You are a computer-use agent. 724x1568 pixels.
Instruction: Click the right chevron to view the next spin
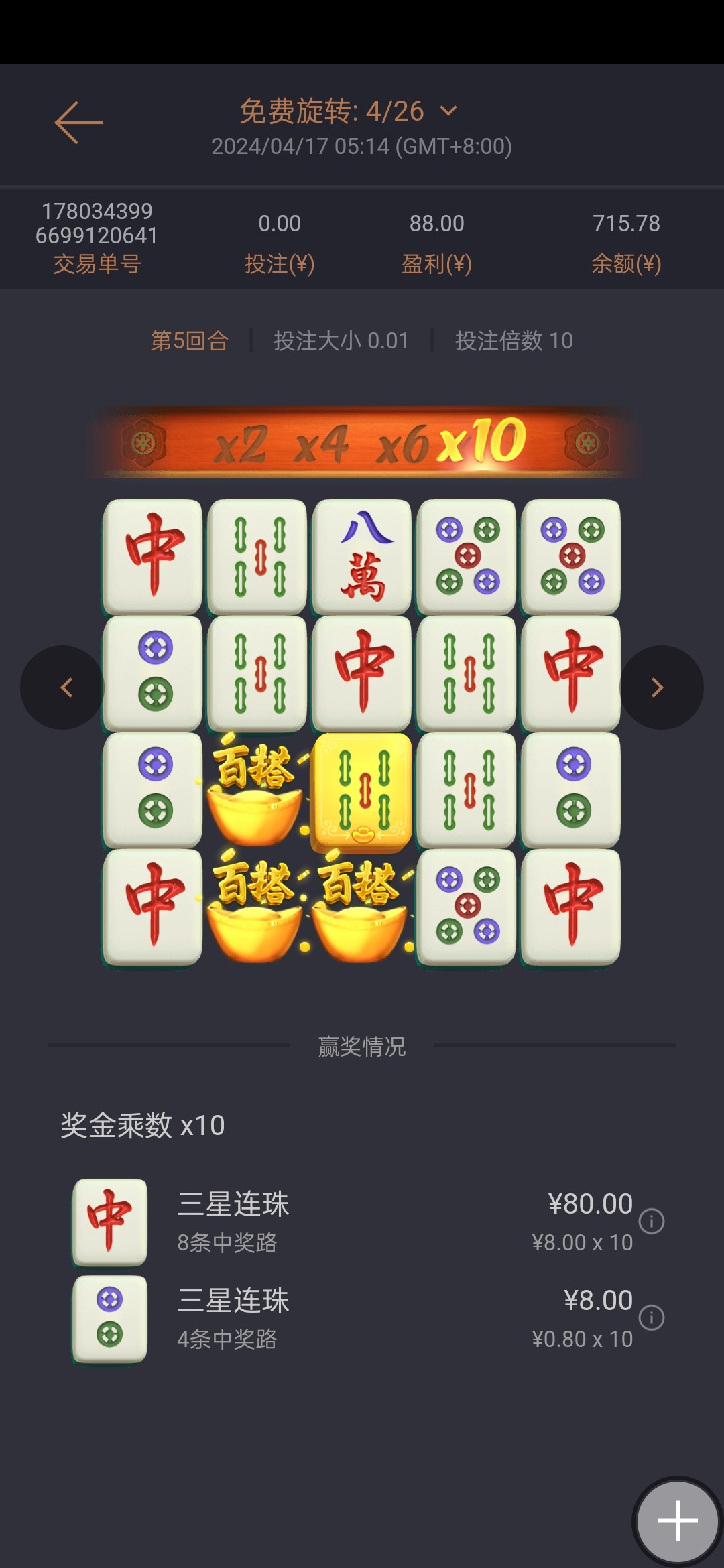[x=658, y=687]
